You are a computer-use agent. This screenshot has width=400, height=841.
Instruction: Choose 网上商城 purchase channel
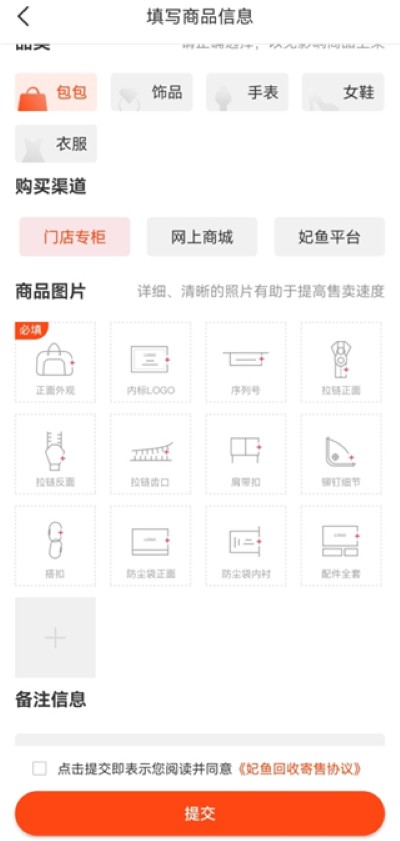[202, 237]
